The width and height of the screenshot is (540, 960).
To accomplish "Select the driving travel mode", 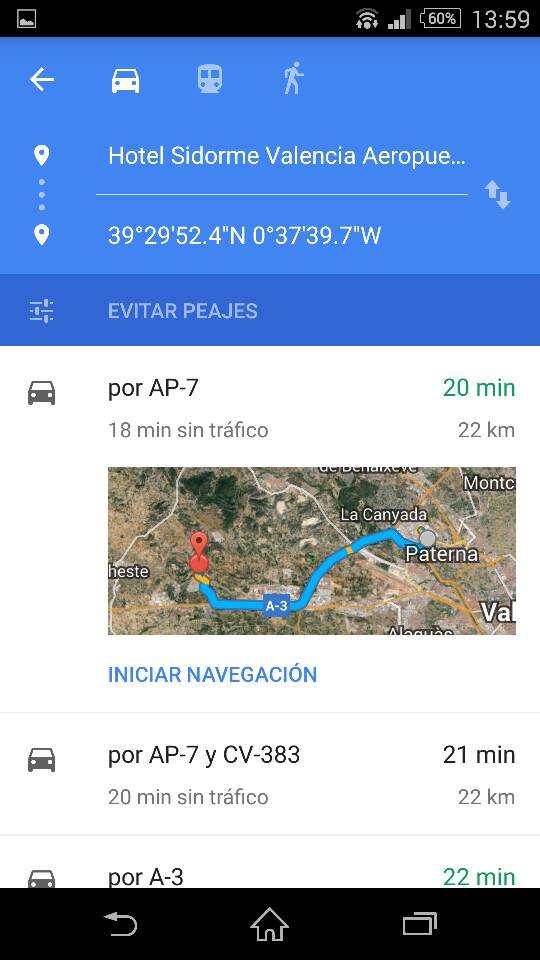I will tap(126, 80).
